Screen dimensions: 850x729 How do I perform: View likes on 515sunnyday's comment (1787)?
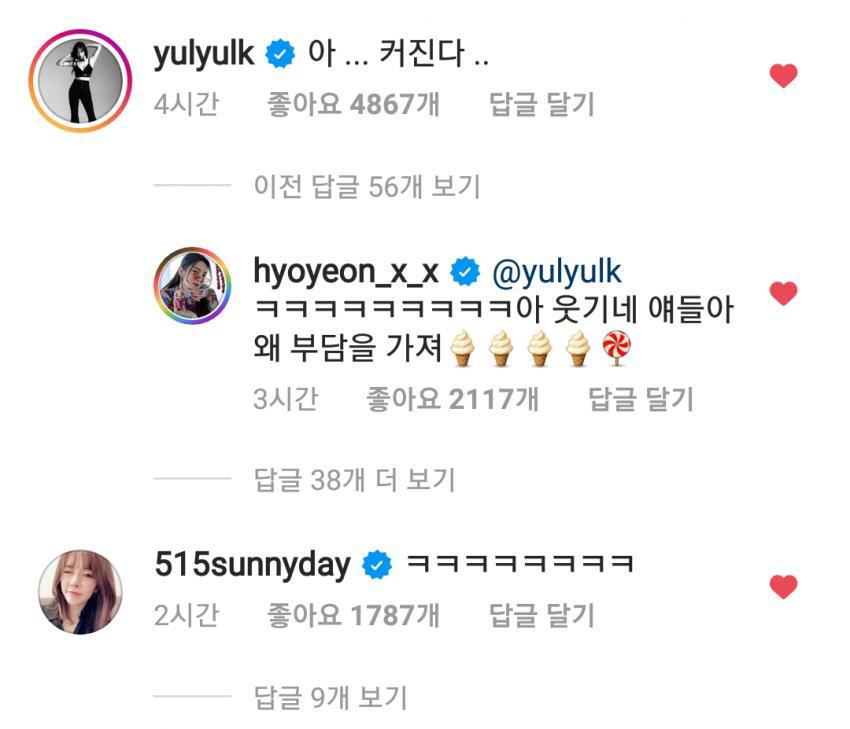point(352,615)
